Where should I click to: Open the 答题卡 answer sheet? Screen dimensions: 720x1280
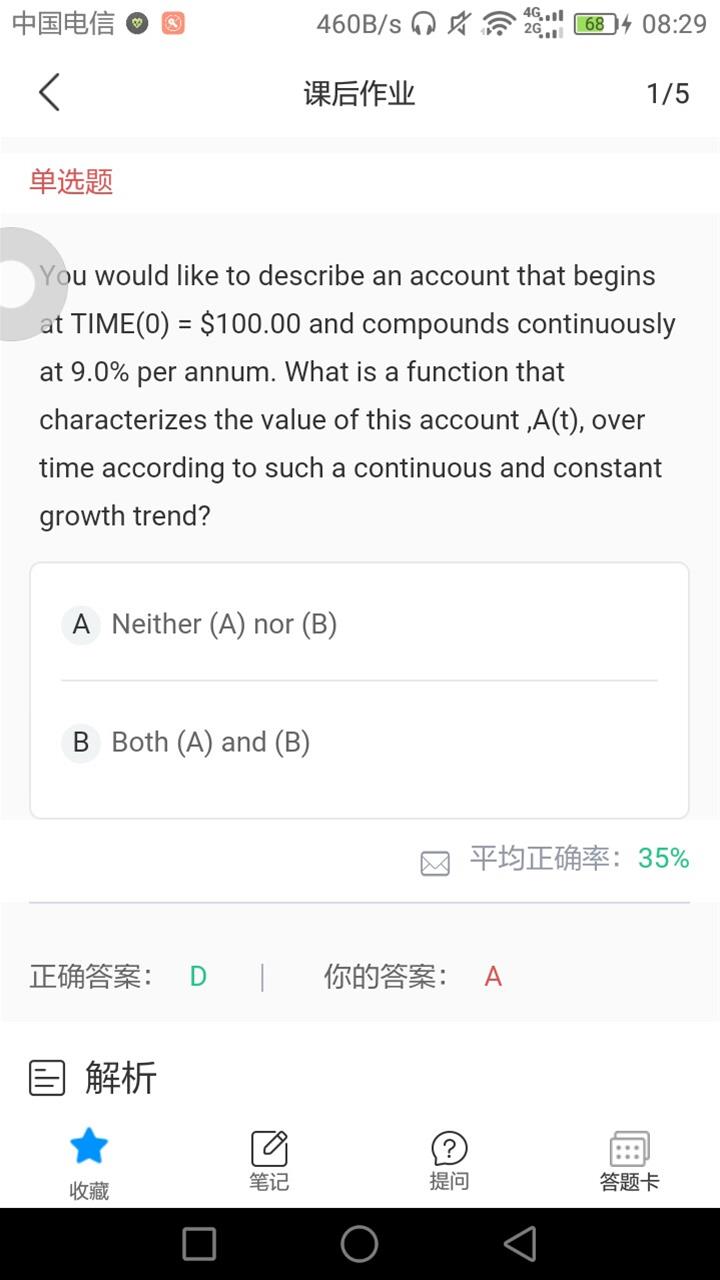629,1159
